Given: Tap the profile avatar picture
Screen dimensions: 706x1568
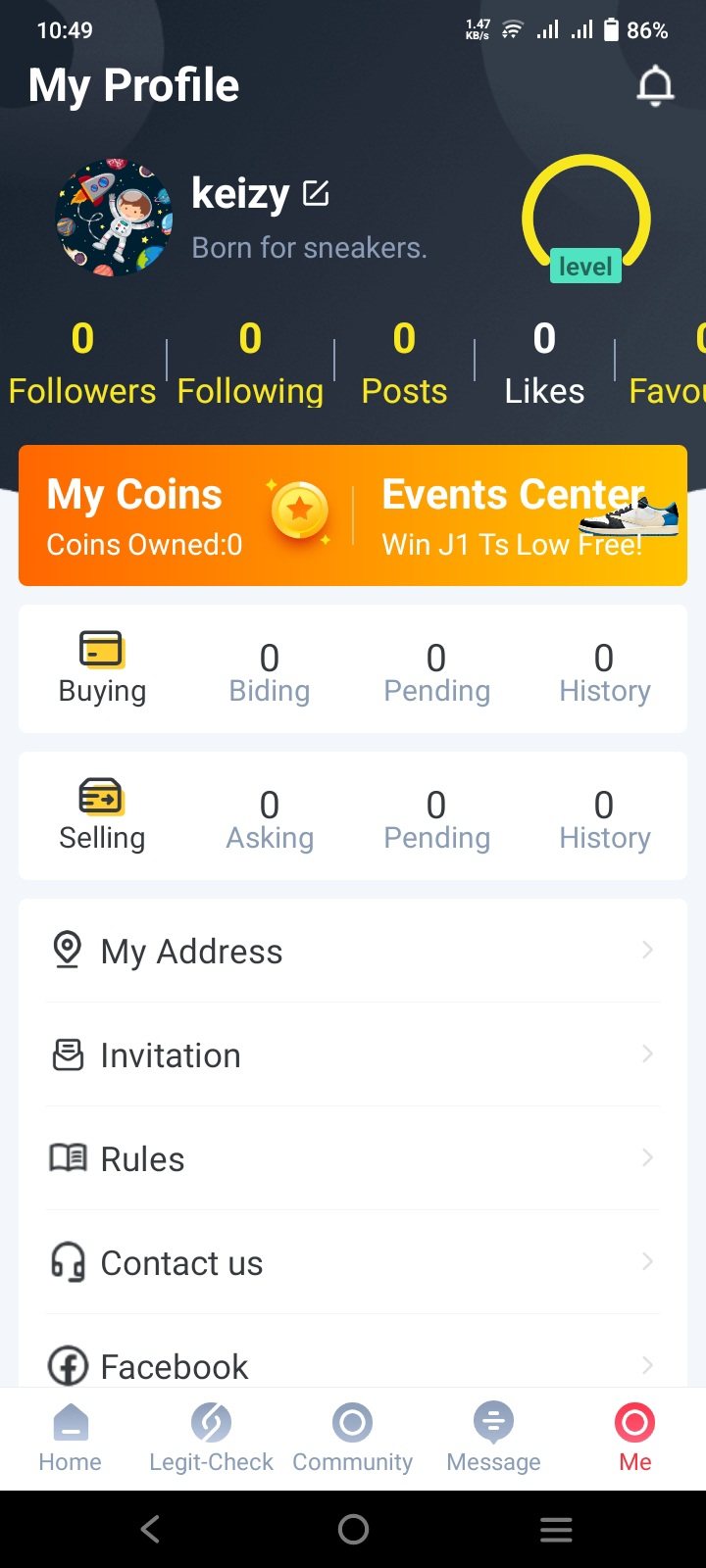Looking at the screenshot, I should click(x=114, y=218).
